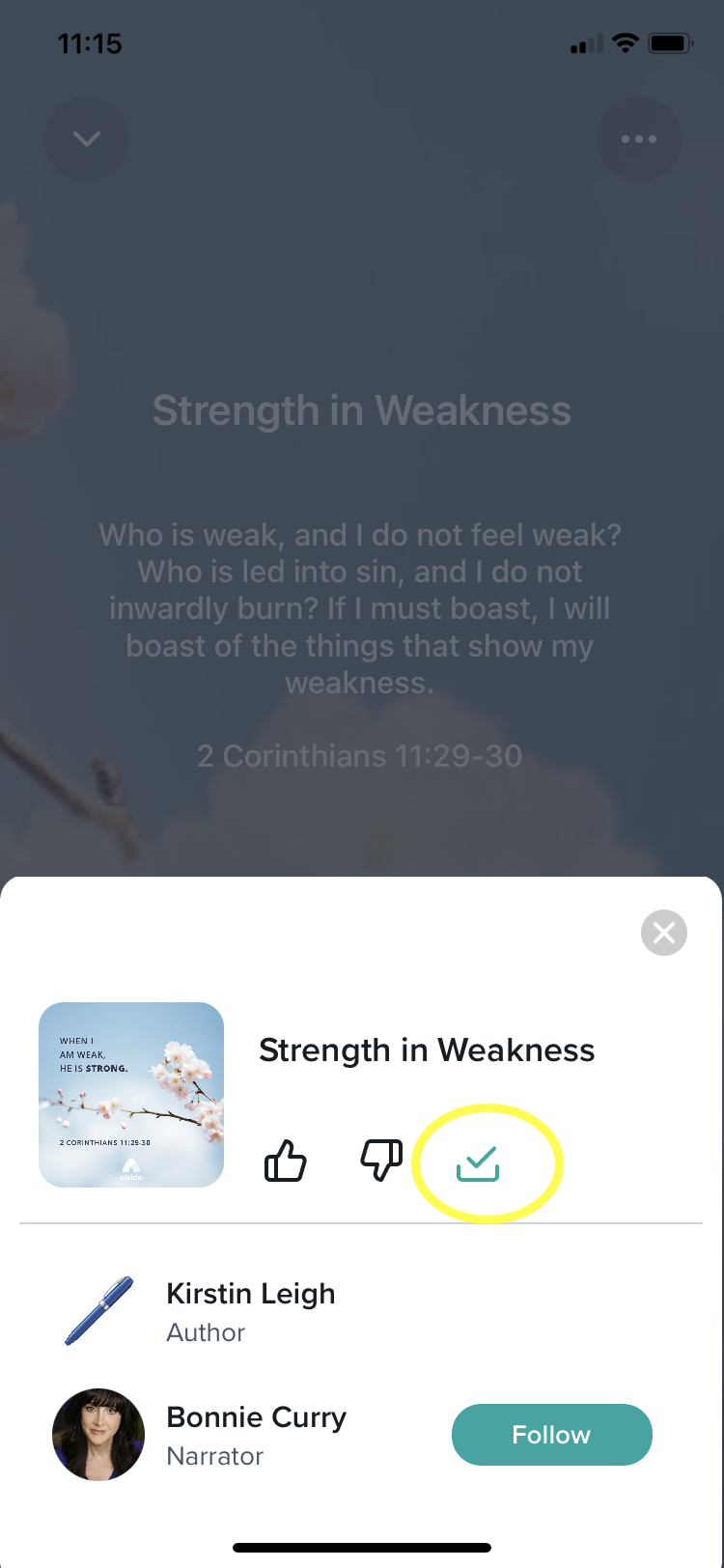
Task: Follow narrator Bonnie Curry
Action: point(551,1435)
